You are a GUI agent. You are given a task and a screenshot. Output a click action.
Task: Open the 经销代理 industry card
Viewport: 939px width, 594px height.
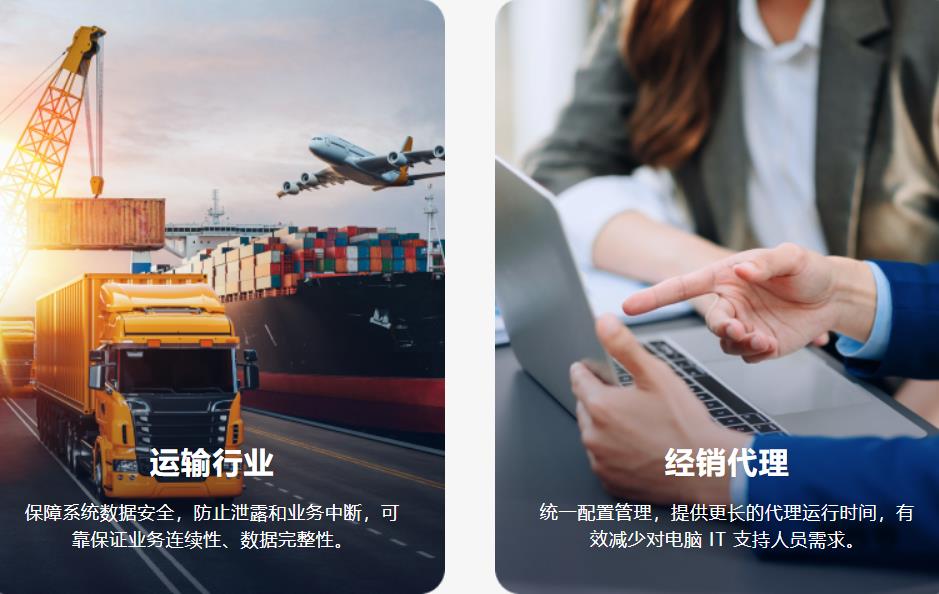click(726, 463)
